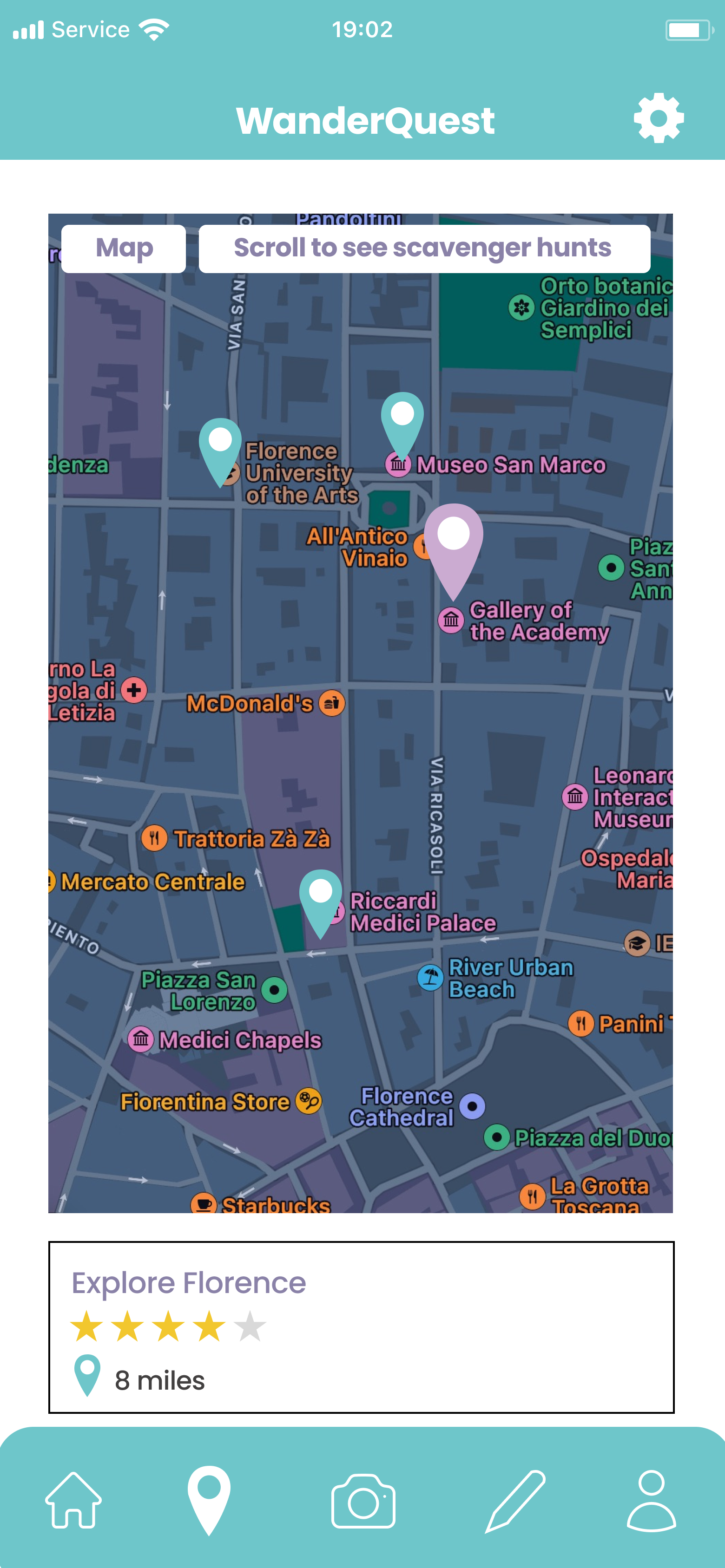The height and width of the screenshot is (1568, 725).
Task: Open the pencil edit tab
Action: pos(515,1501)
